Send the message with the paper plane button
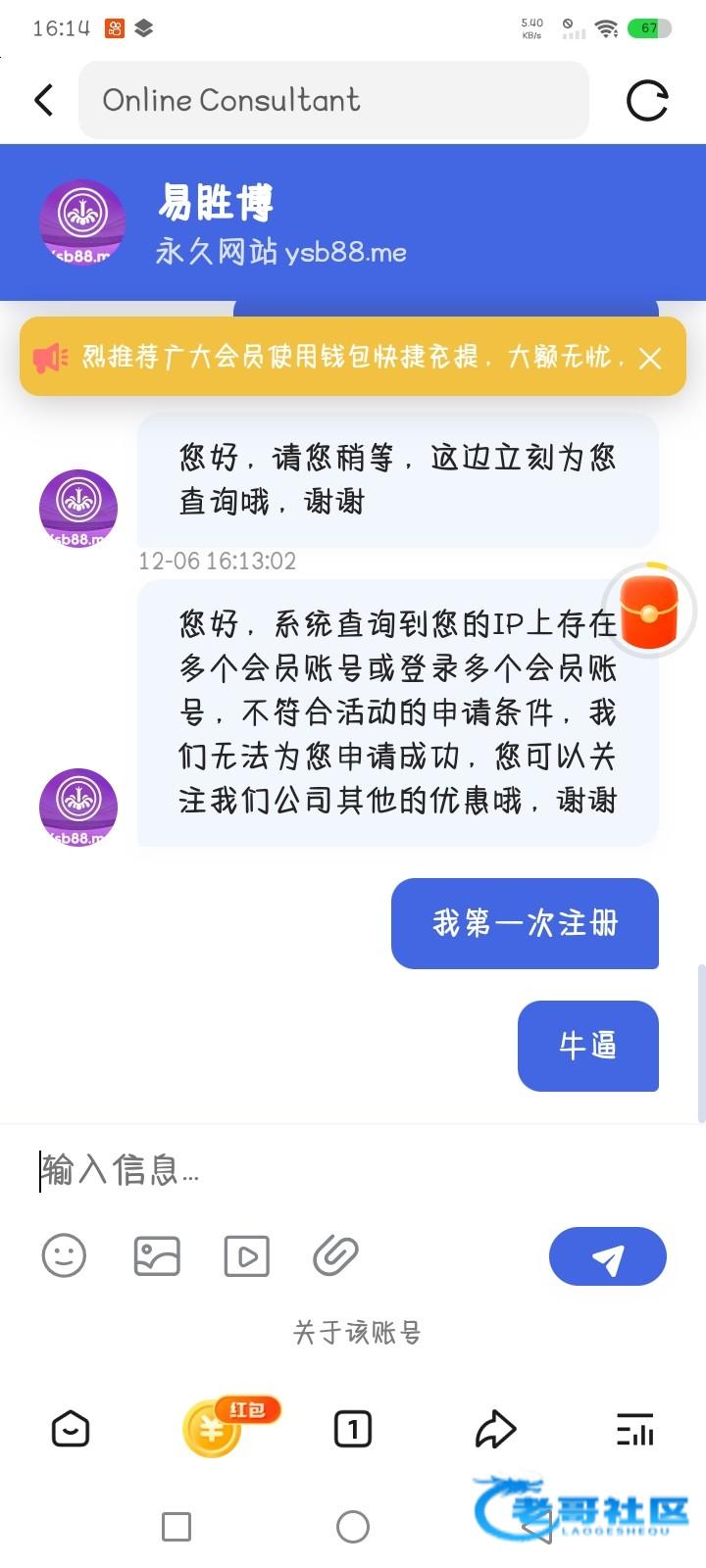 608,1256
